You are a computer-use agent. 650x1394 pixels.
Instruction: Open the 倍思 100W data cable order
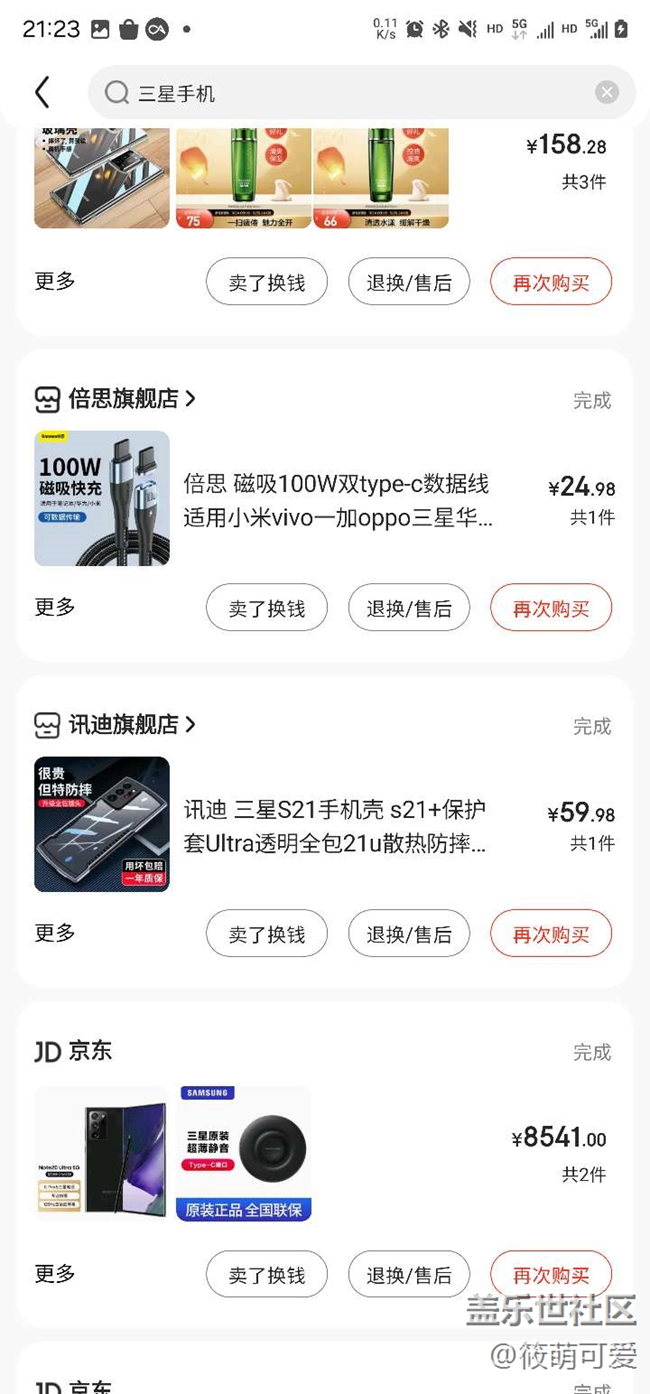[x=337, y=500]
